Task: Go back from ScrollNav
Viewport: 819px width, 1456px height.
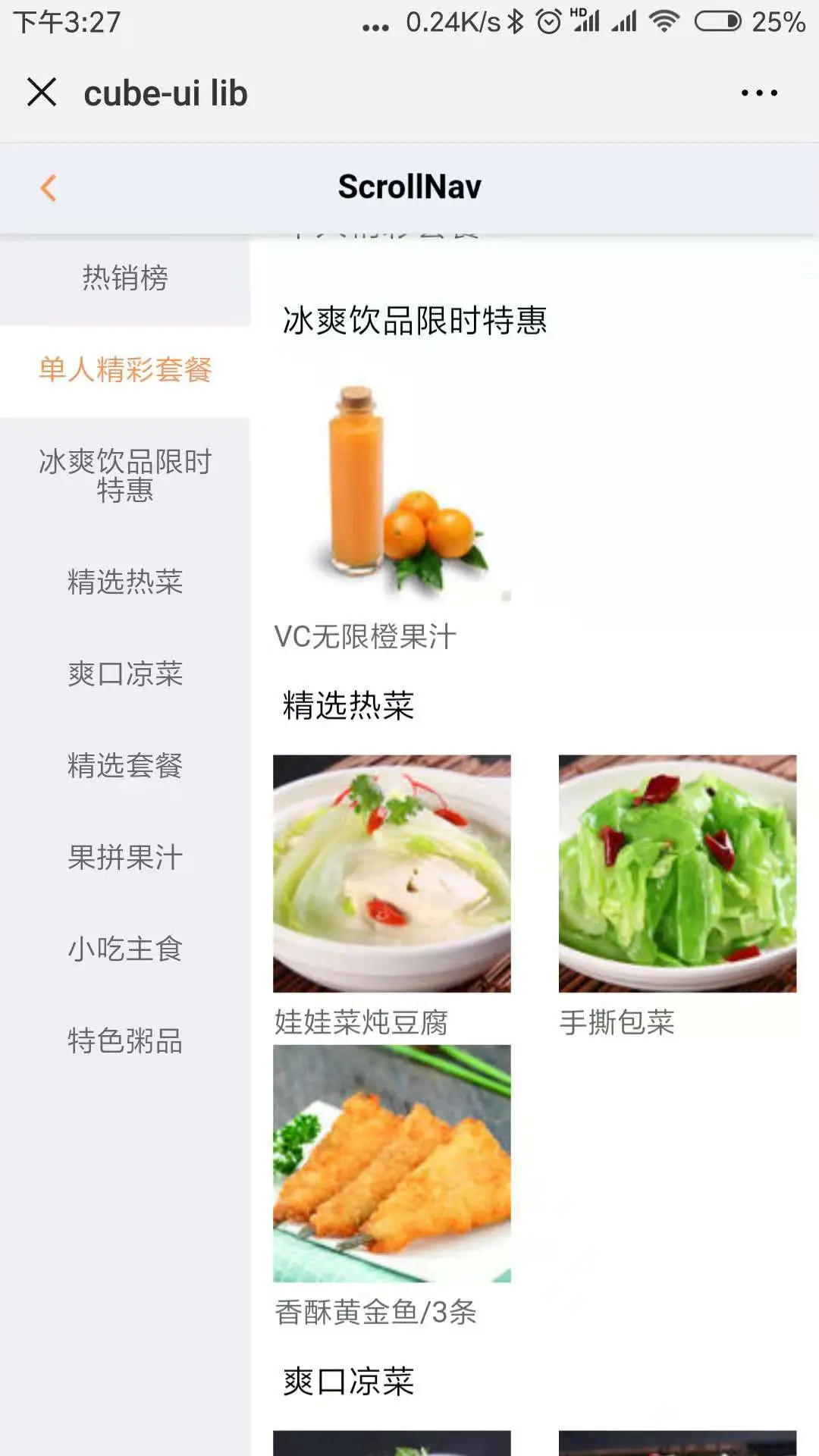Action: [x=49, y=187]
